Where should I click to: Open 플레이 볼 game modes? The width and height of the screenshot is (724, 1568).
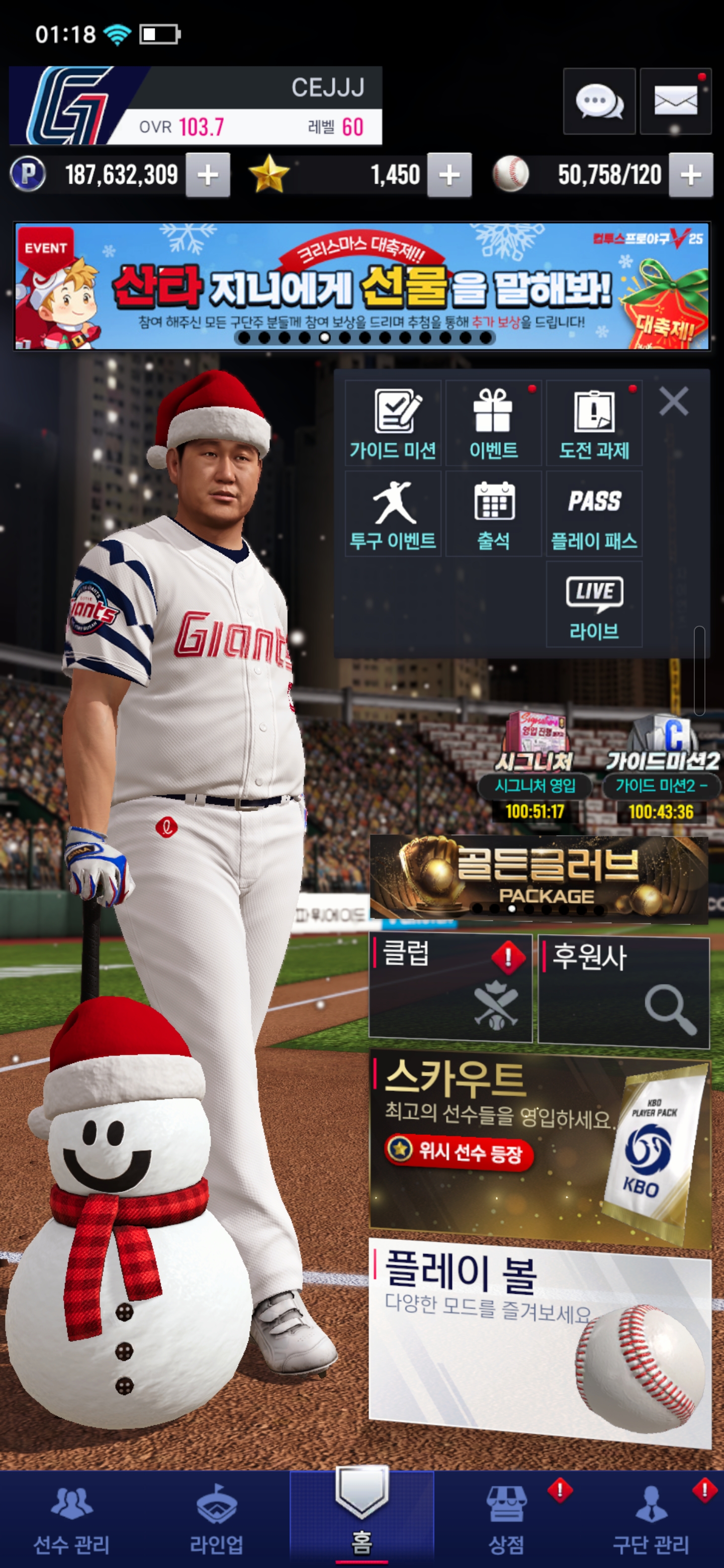(539, 1339)
